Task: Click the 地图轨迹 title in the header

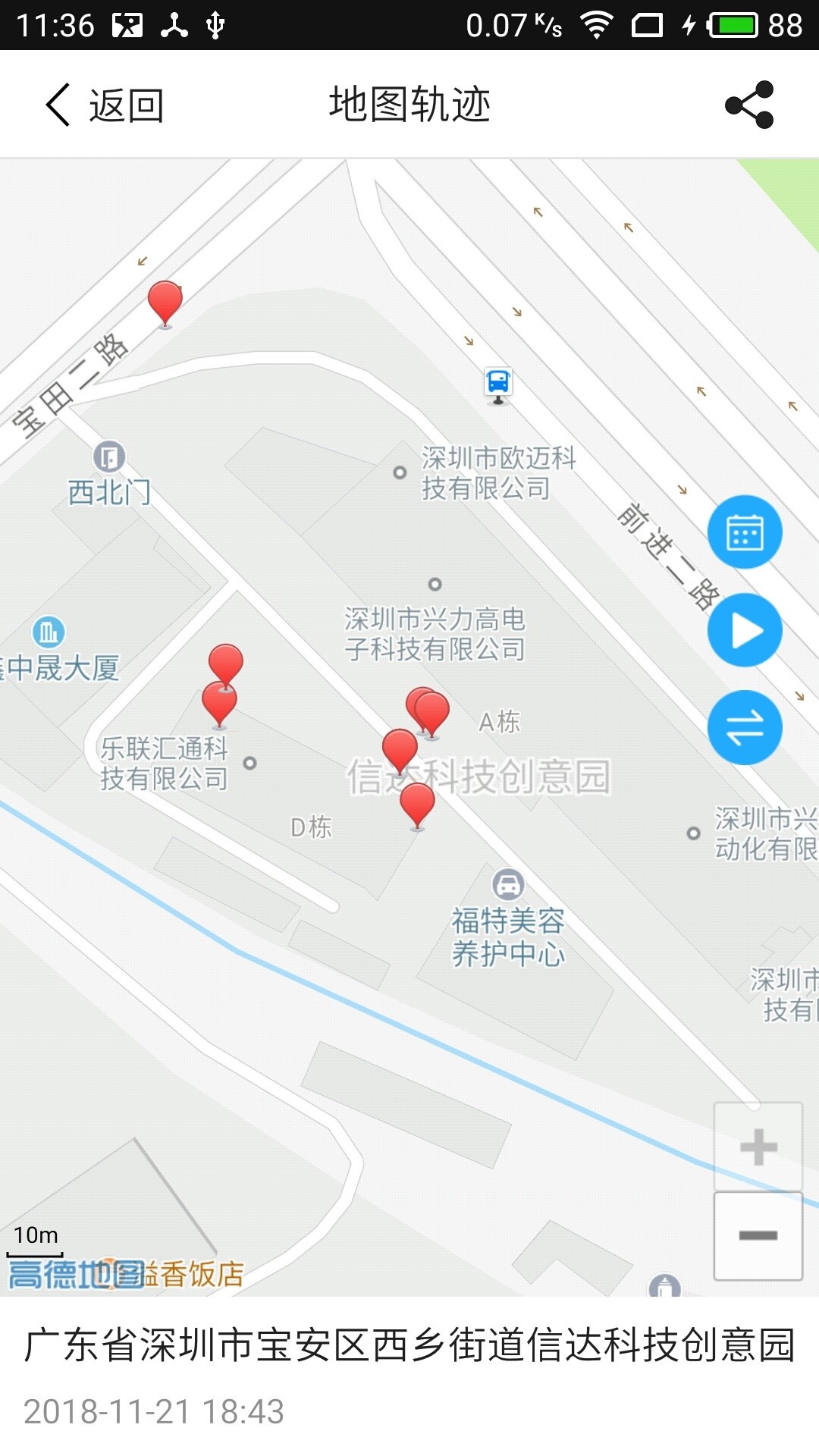Action: point(409,105)
